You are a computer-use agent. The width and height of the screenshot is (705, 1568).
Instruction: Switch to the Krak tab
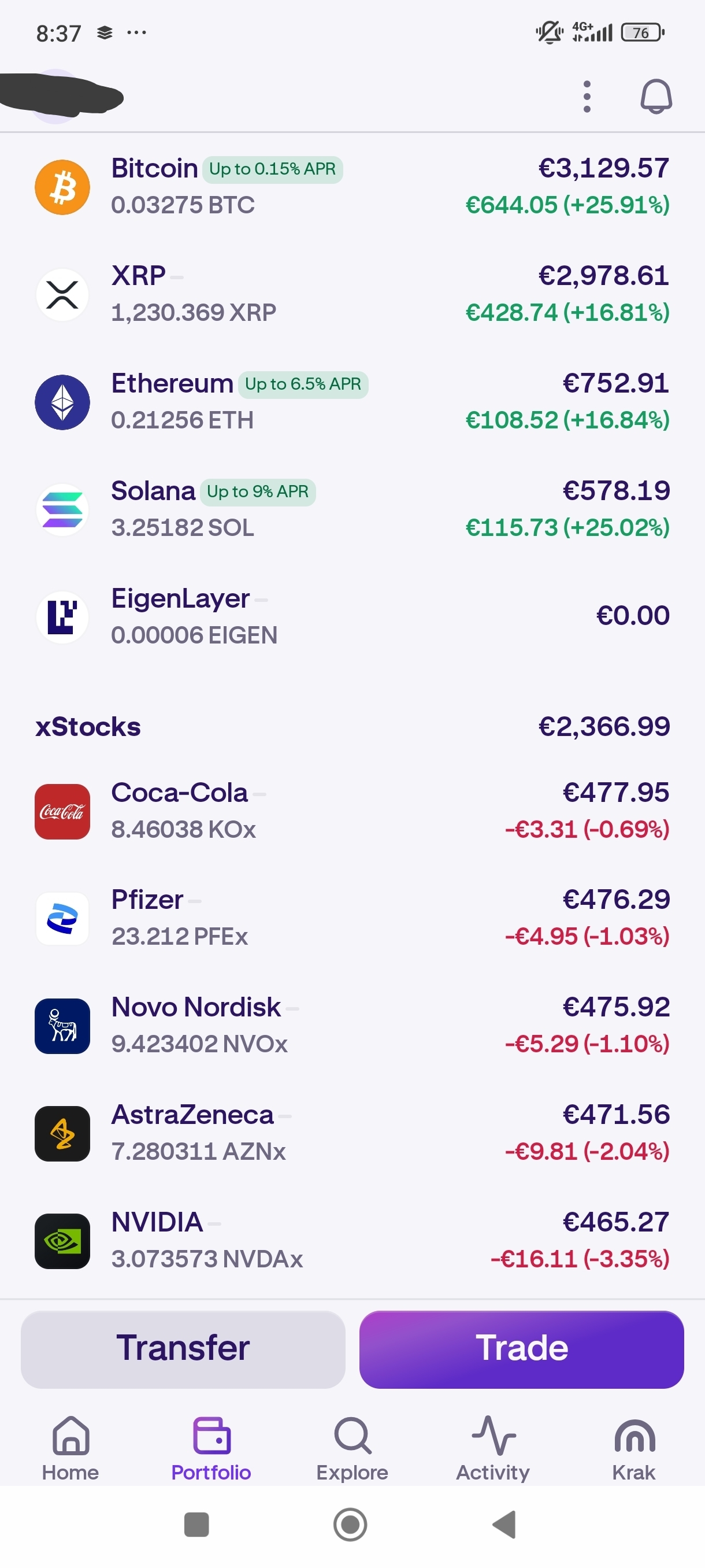634,1448
